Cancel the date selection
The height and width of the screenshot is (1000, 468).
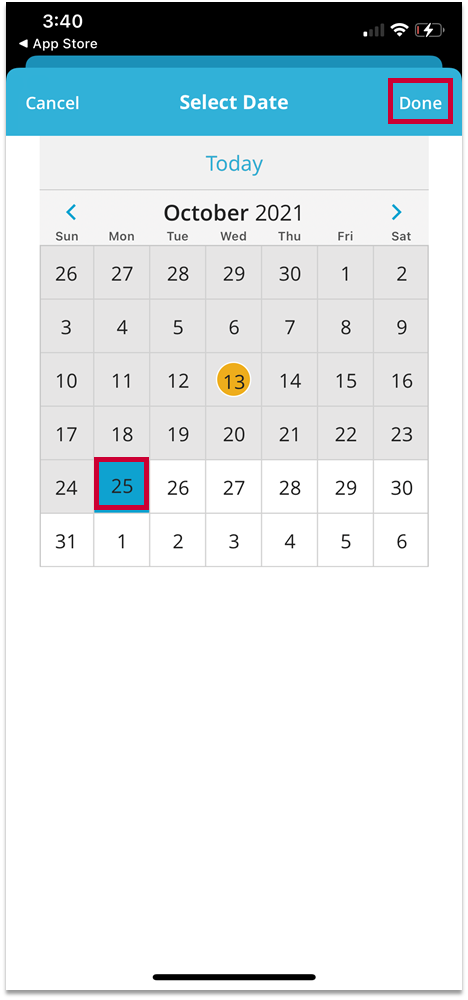pos(52,103)
